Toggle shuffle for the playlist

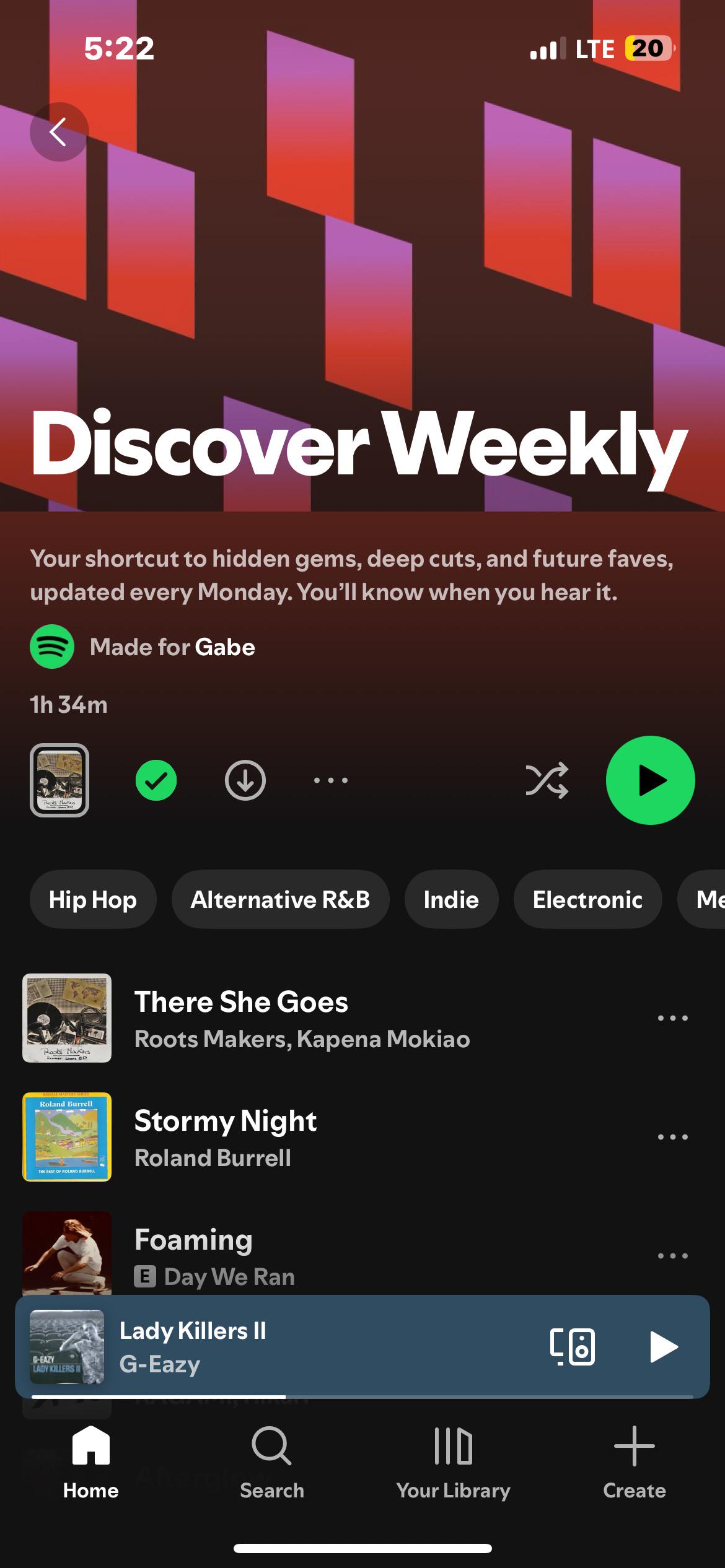(547, 780)
